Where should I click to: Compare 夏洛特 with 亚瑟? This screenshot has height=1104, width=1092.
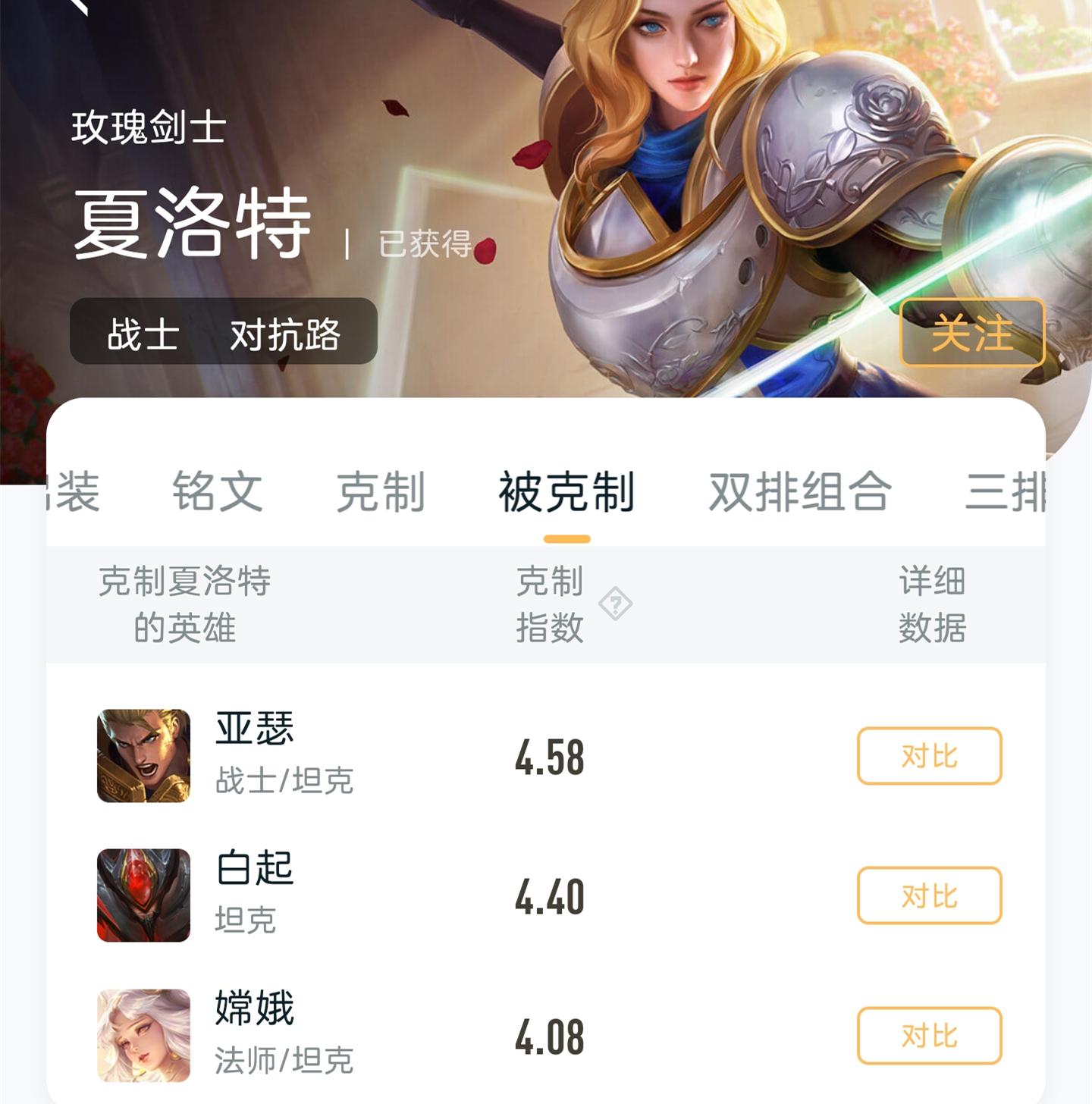tap(929, 756)
